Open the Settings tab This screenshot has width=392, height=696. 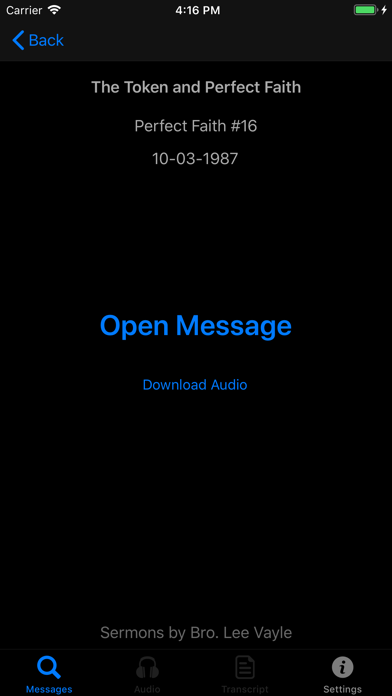[x=342, y=675]
